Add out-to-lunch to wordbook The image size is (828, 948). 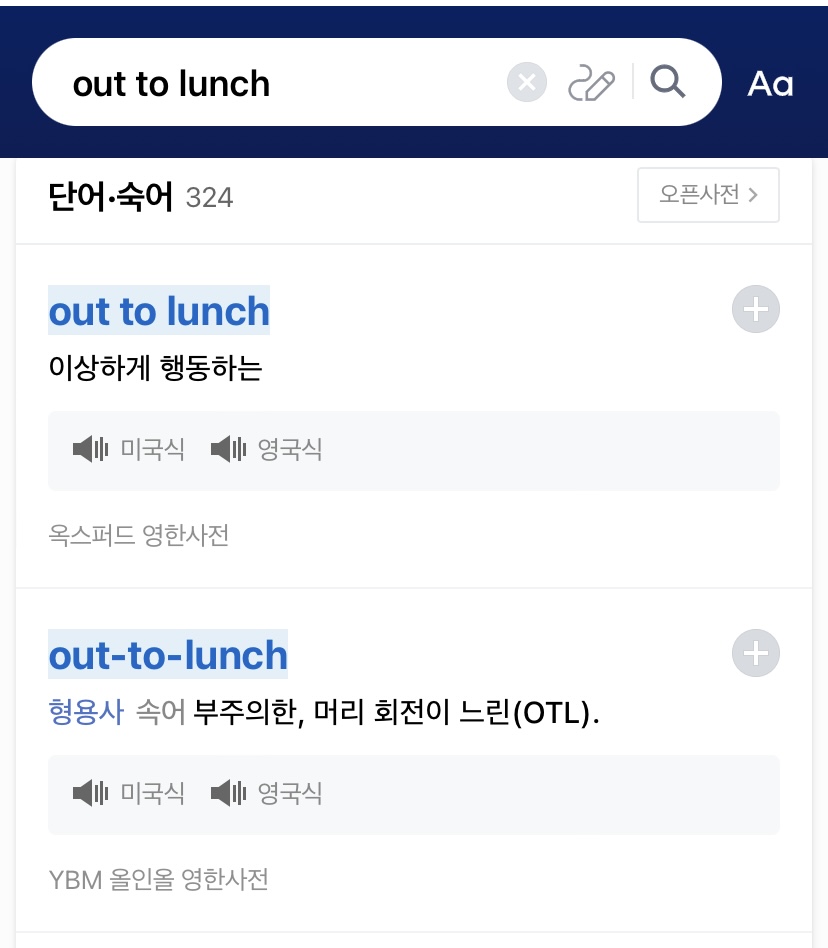click(x=756, y=654)
